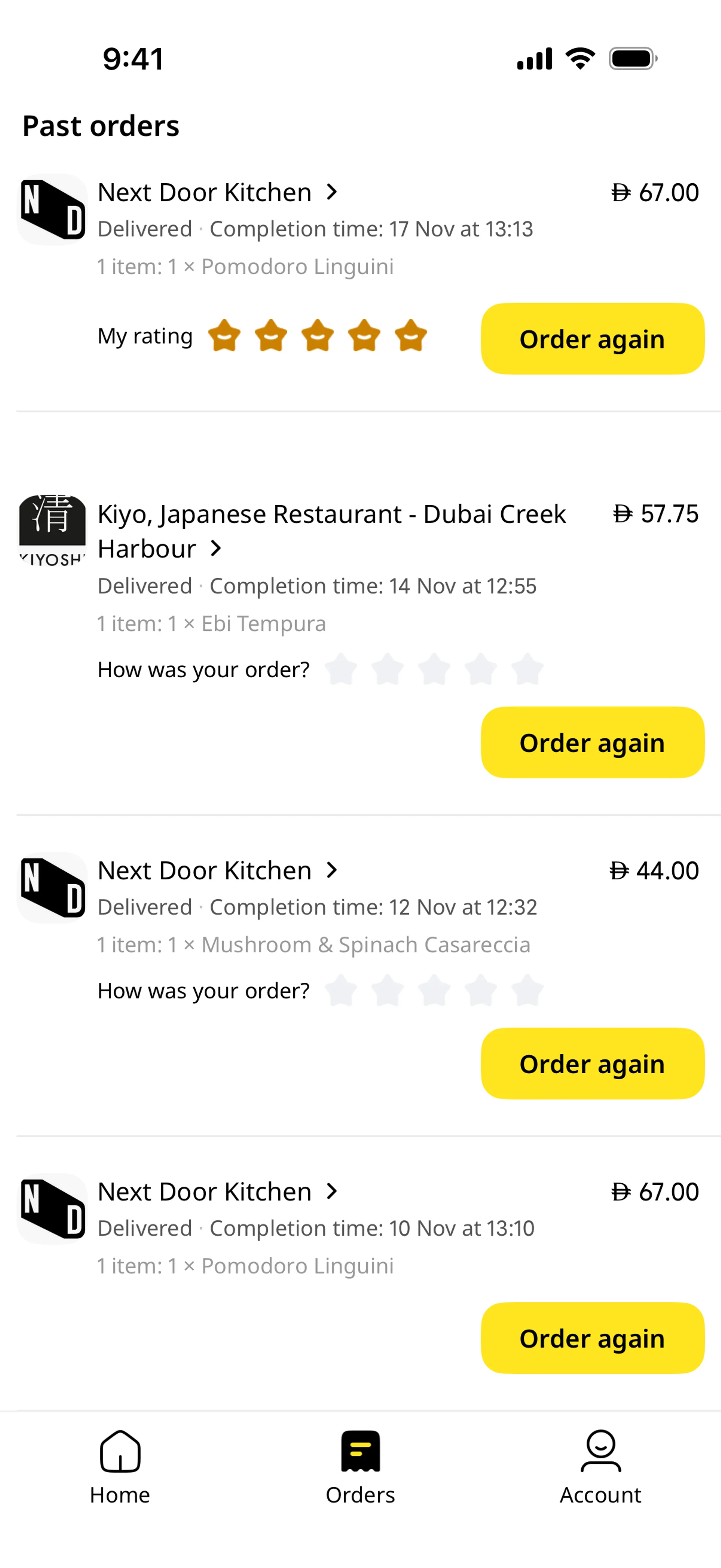Image resolution: width=721 pixels, height=1568 pixels.
Task: Go to the Home tab
Action: click(x=120, y=1468)
